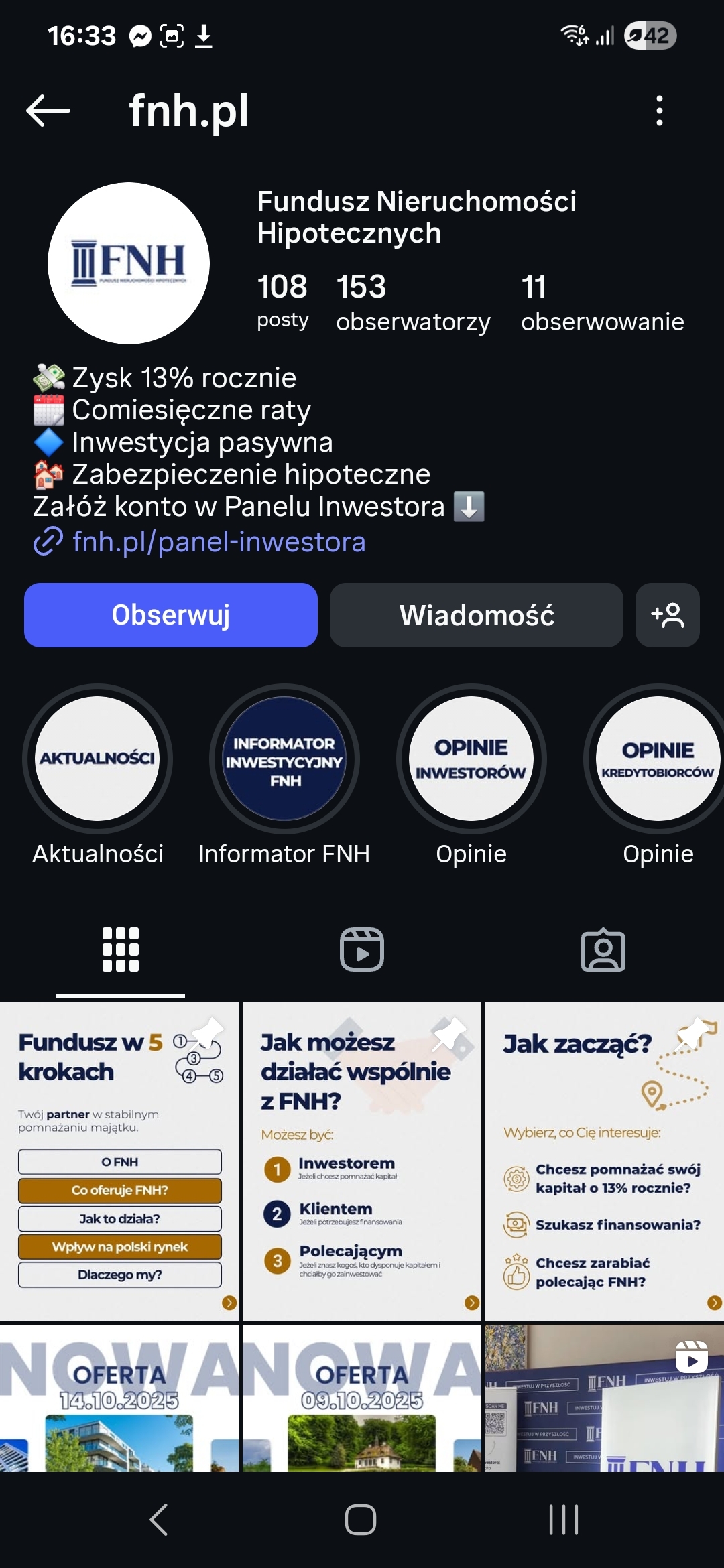
Task: Open the Aktualności story highlight
Action: coord(97,759)
